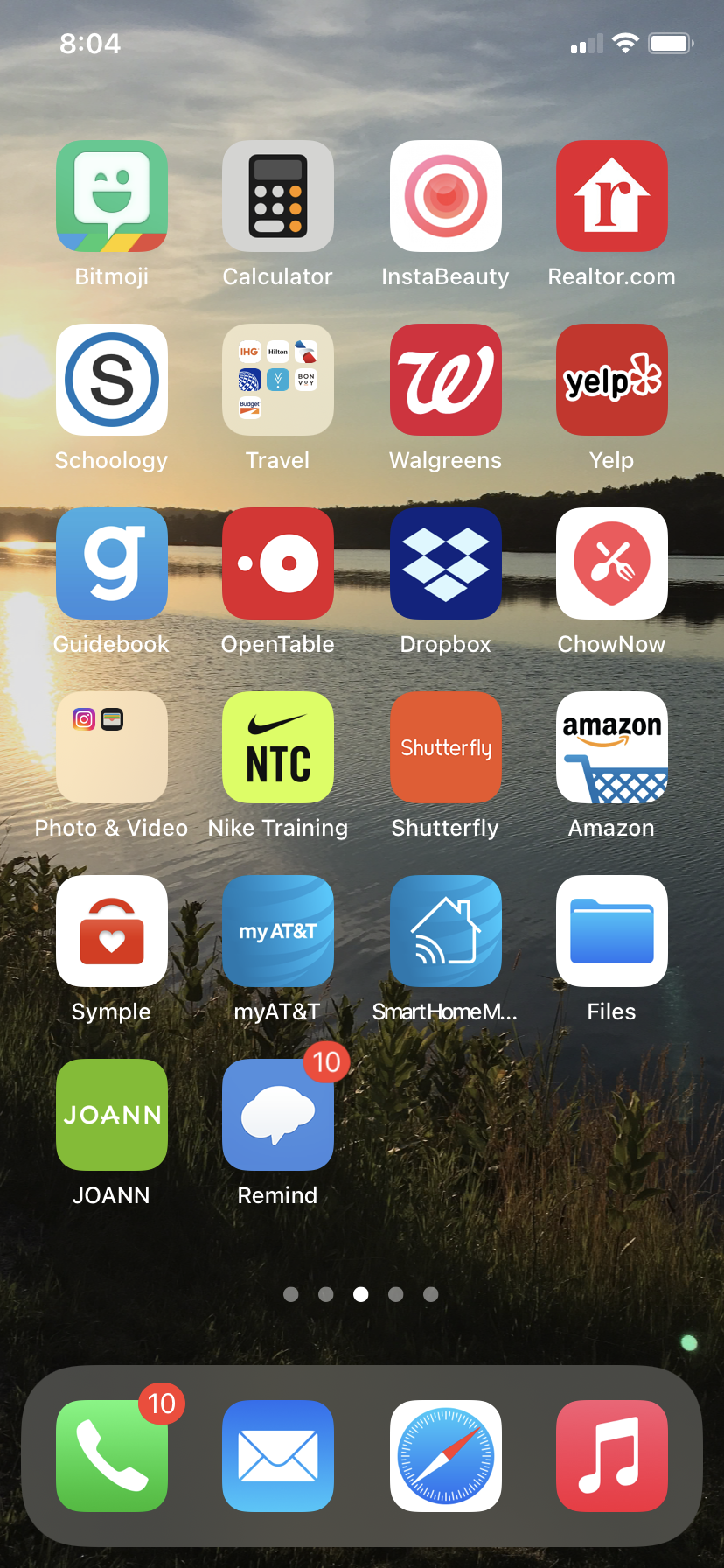Tap the home screen page dots

tap(361, 1294)
